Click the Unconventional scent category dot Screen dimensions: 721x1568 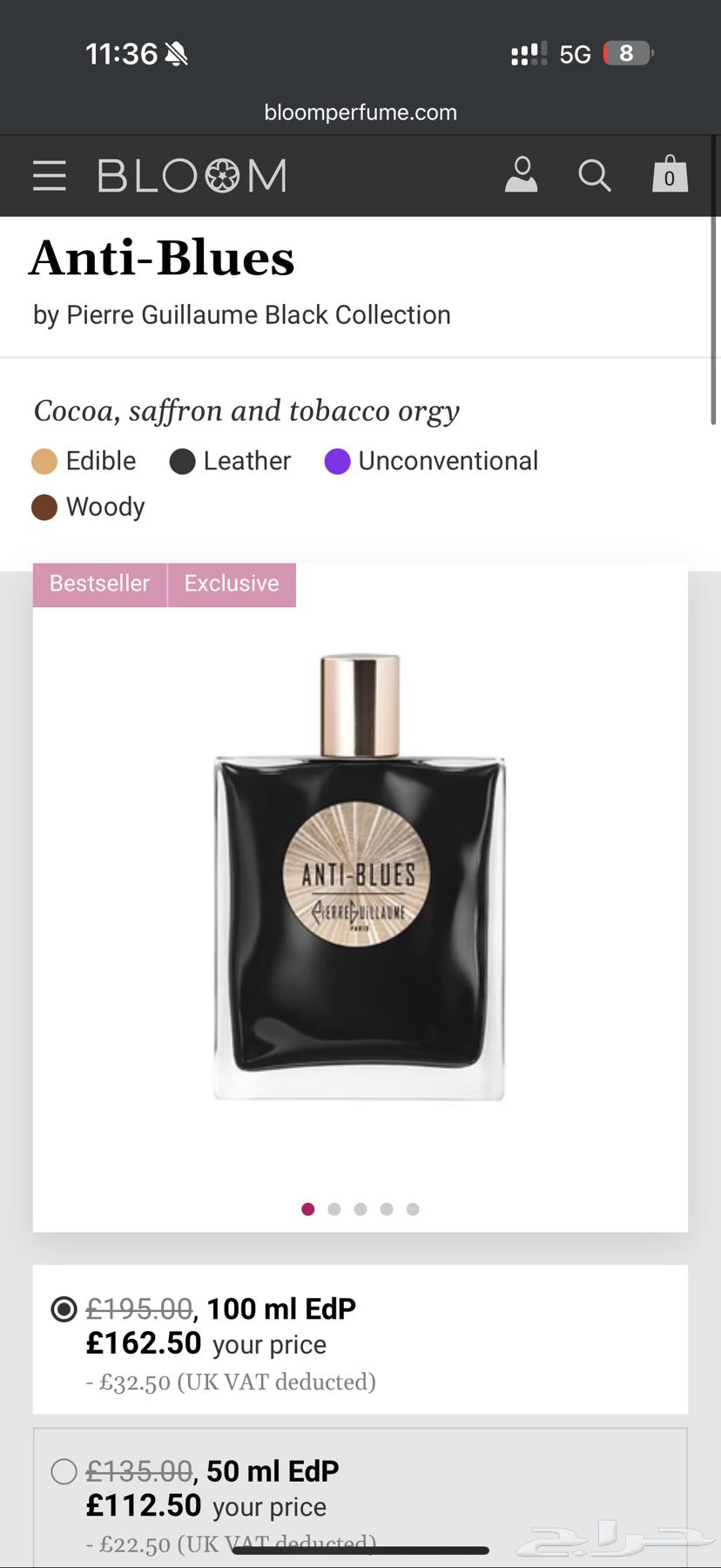point(337,461)
